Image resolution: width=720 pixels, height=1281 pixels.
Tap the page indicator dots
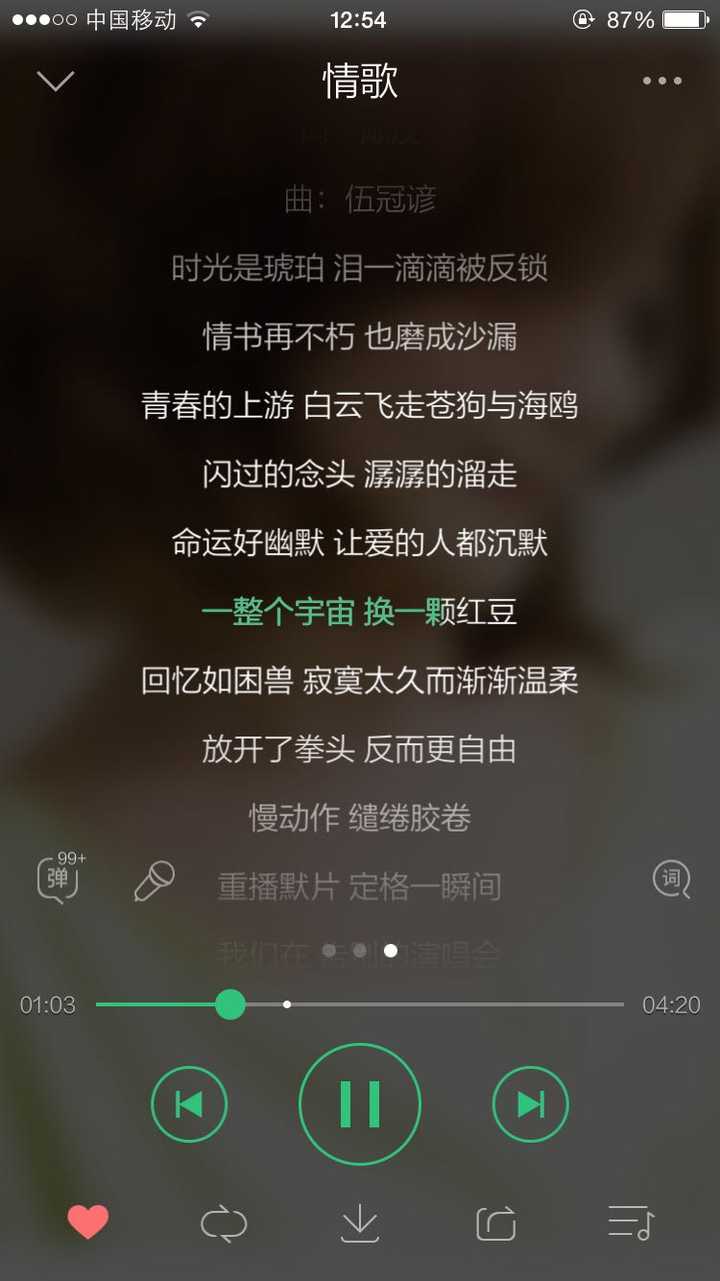pos(359,950)
